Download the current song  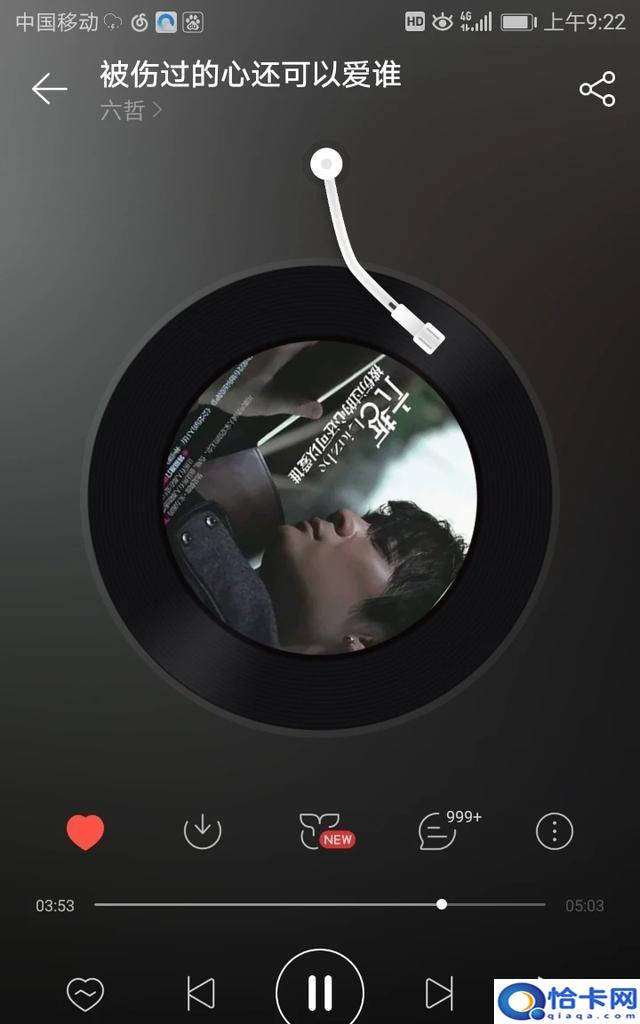(x=202, y=831)
